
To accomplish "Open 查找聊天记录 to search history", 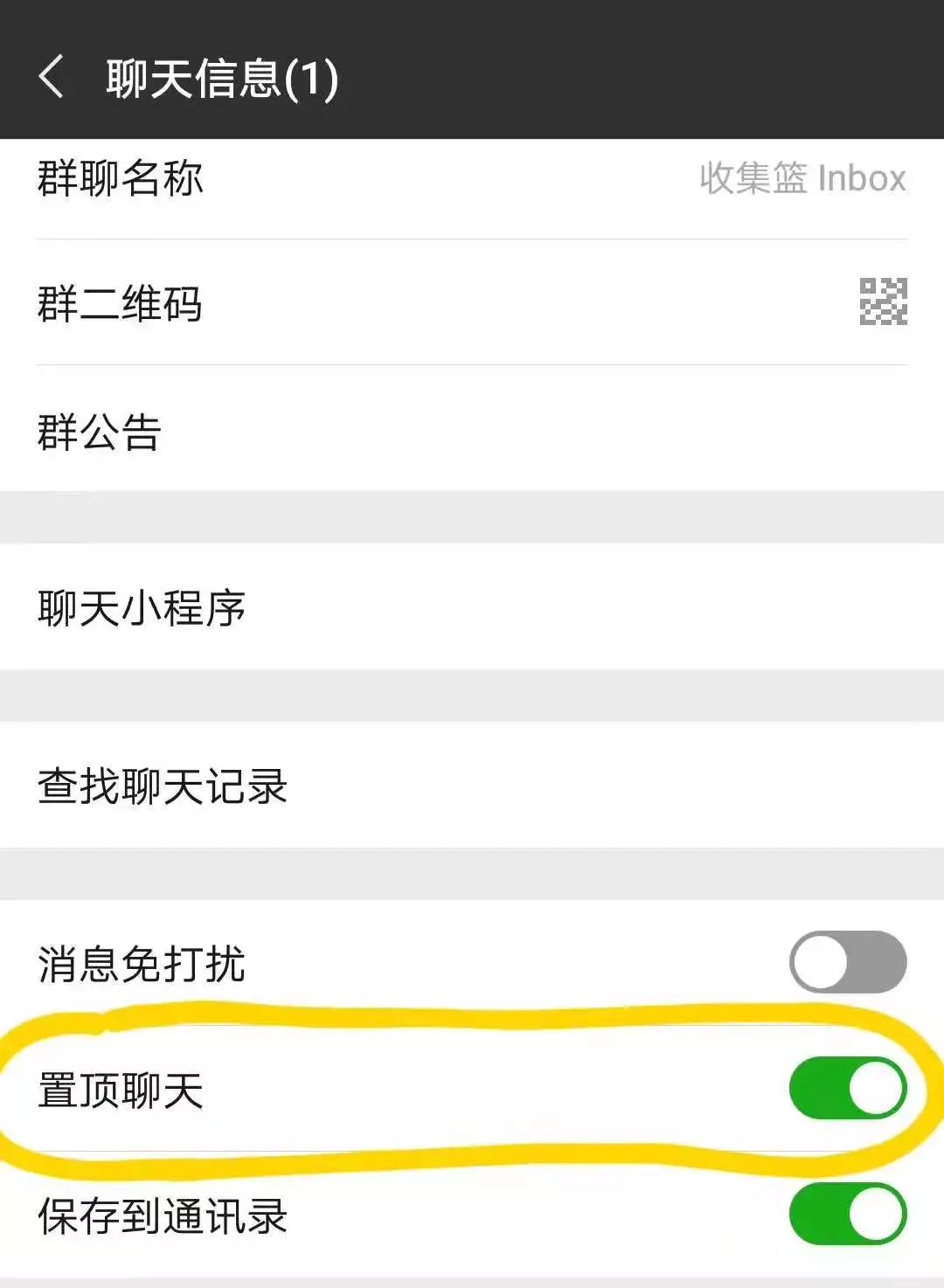I will click(x=472, y=786).
